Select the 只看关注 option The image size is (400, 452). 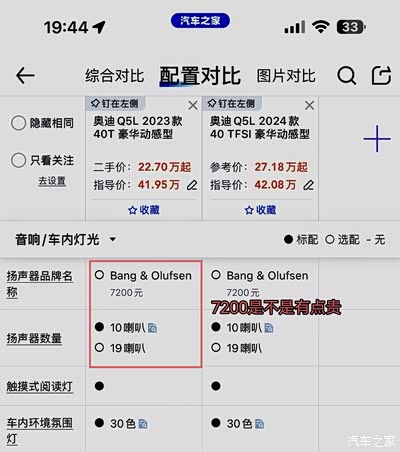point(42,160)
